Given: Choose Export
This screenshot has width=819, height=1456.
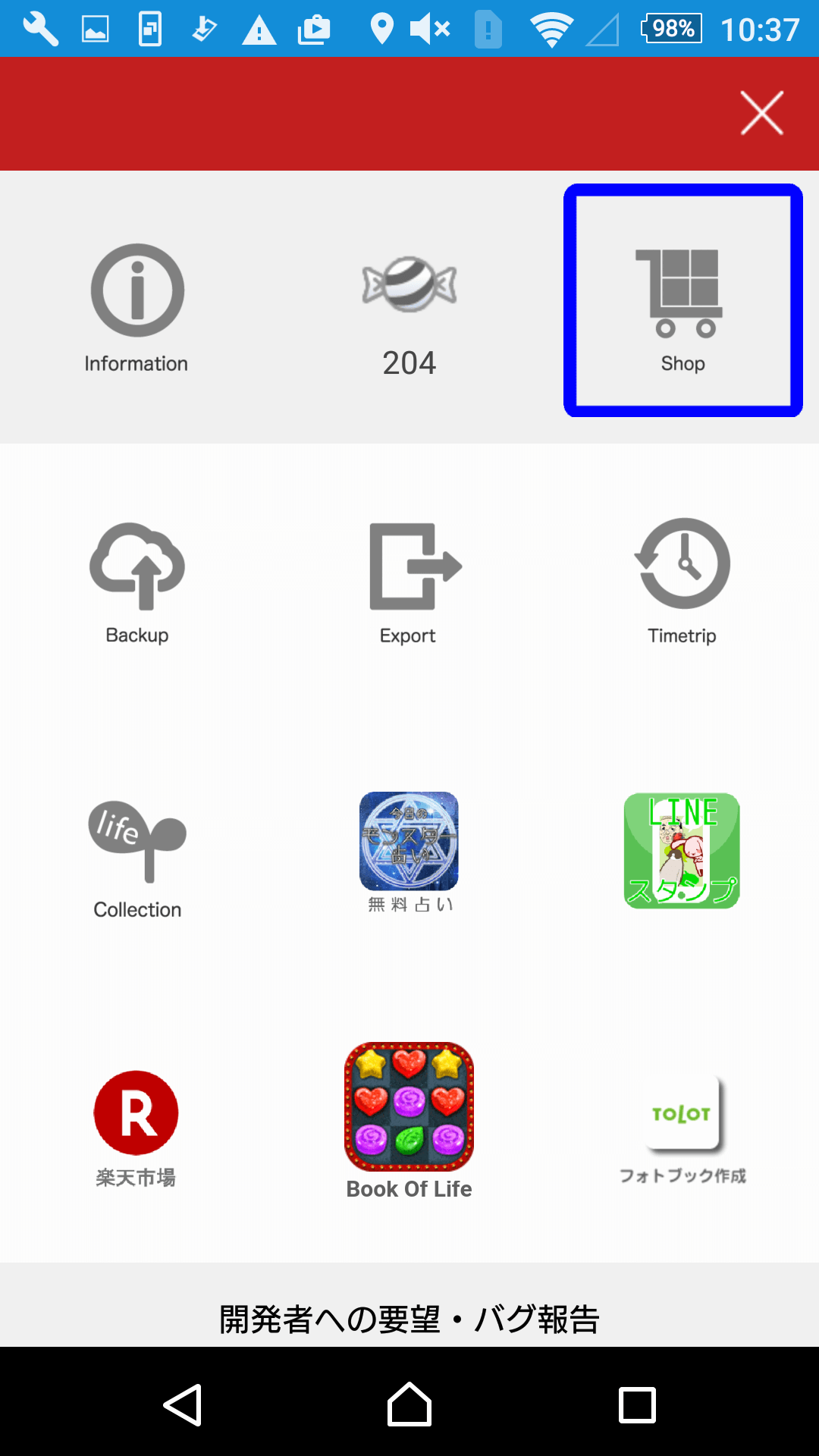Looking at the screenshot, I should pyautogui.click(x=409, y=582).
